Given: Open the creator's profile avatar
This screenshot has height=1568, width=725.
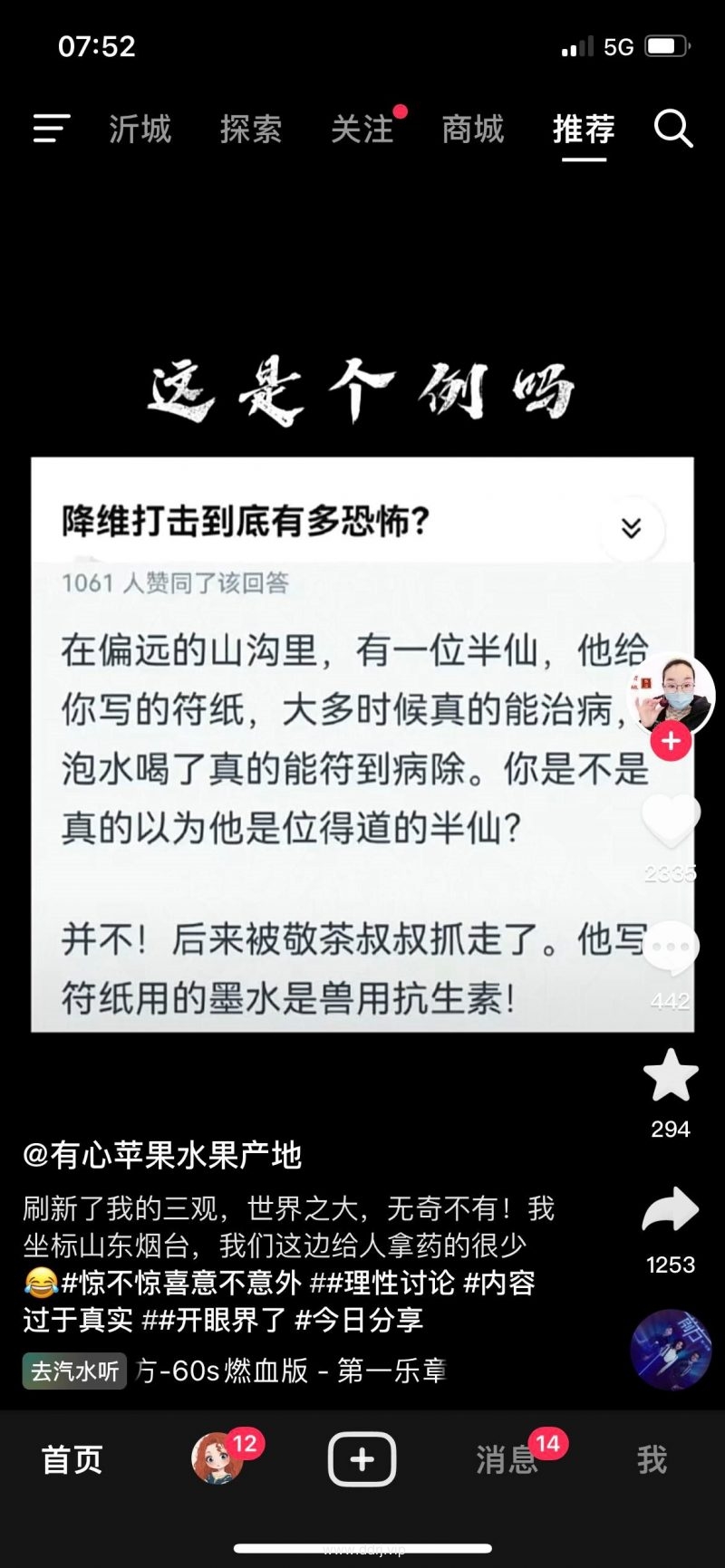Looking at the screenshot, I should [671, 693].
